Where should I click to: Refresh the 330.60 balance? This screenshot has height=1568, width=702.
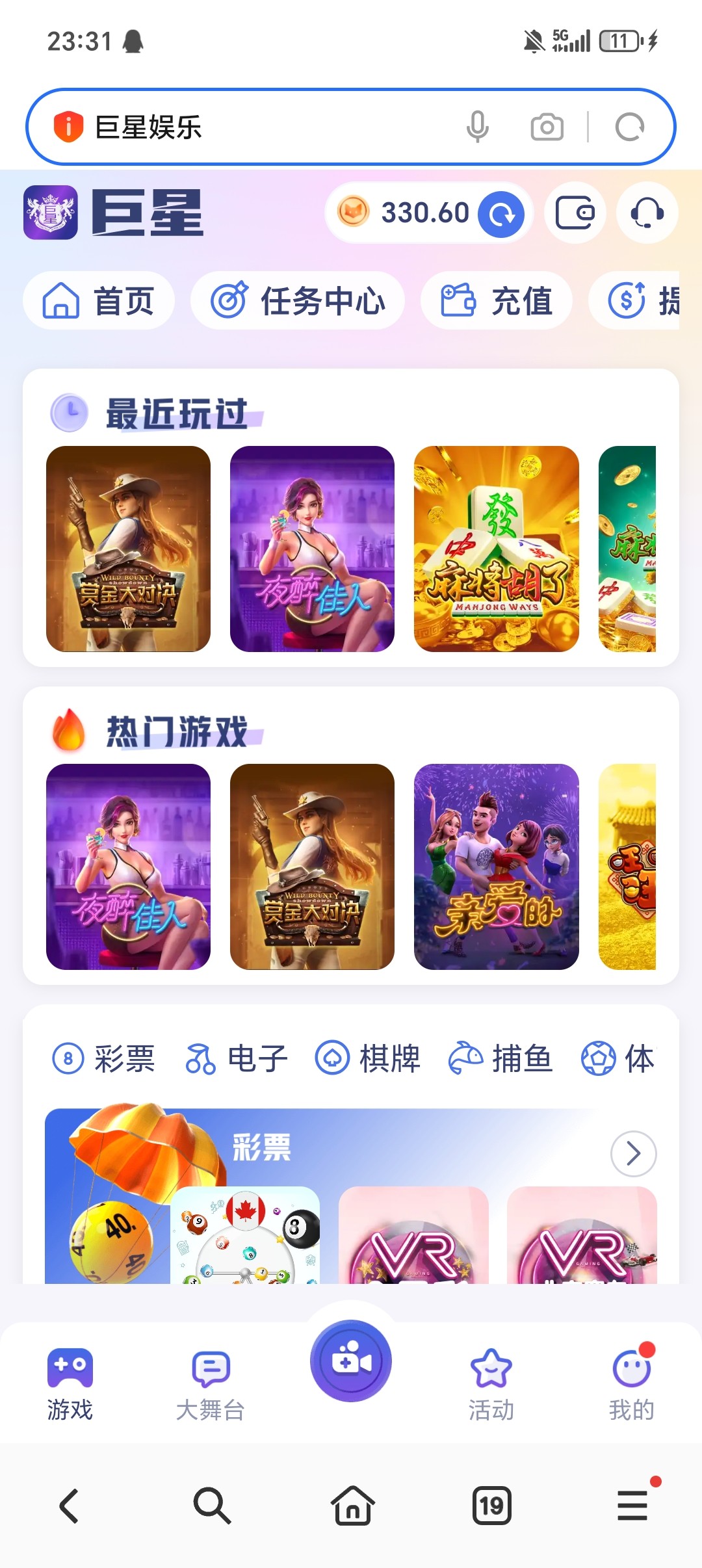click(x=501, y=214)
